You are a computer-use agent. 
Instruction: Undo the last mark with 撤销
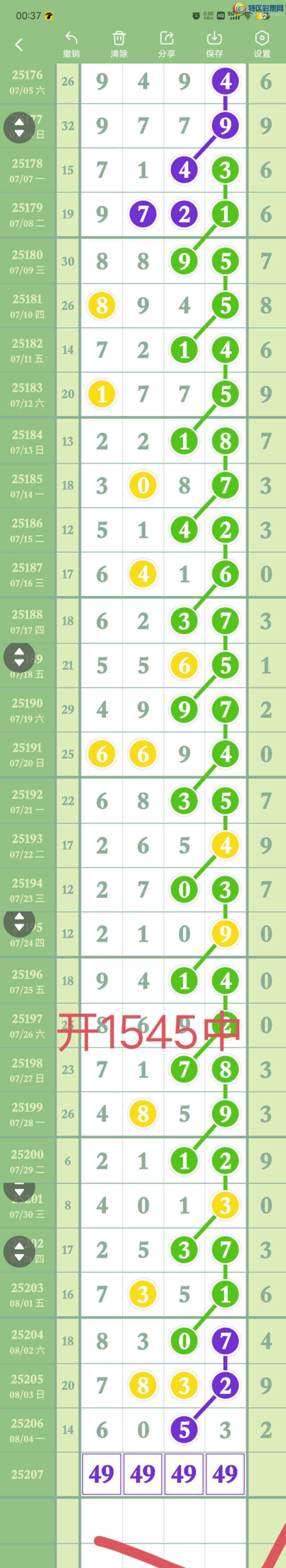point(71,44)
